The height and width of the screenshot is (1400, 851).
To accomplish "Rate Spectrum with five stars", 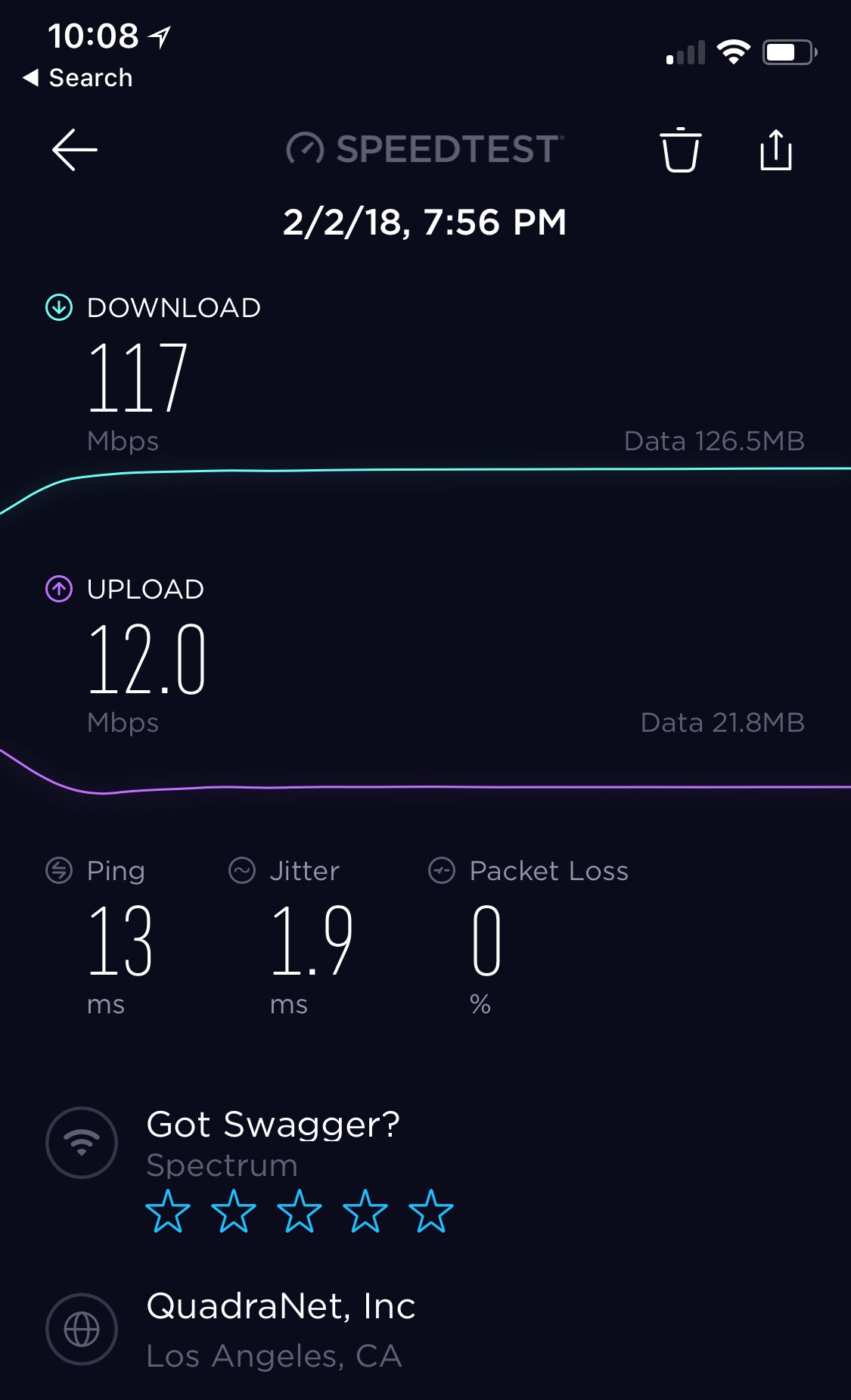I will pyautogui.click(x=430, y=1211).
